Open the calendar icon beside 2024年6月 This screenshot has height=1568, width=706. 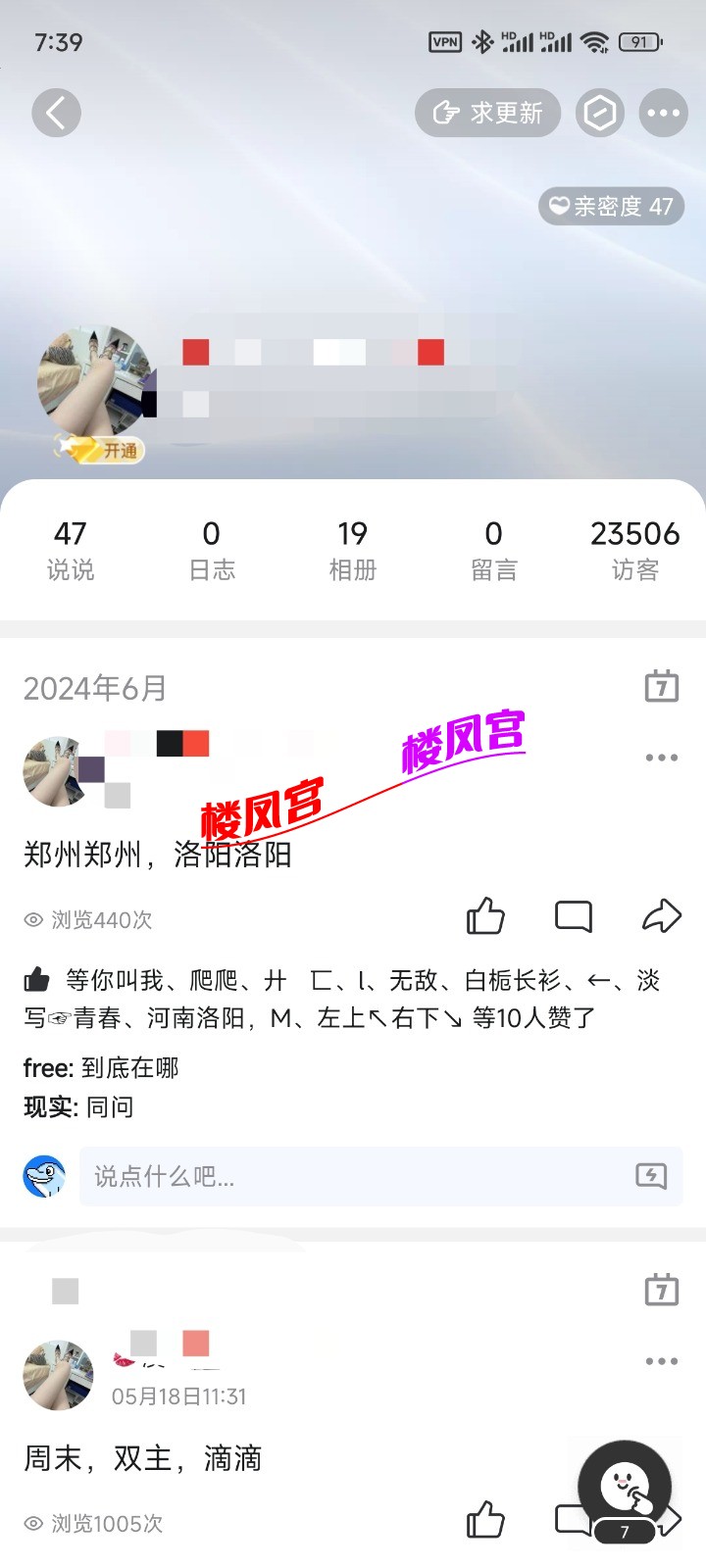tap(662, 686)
